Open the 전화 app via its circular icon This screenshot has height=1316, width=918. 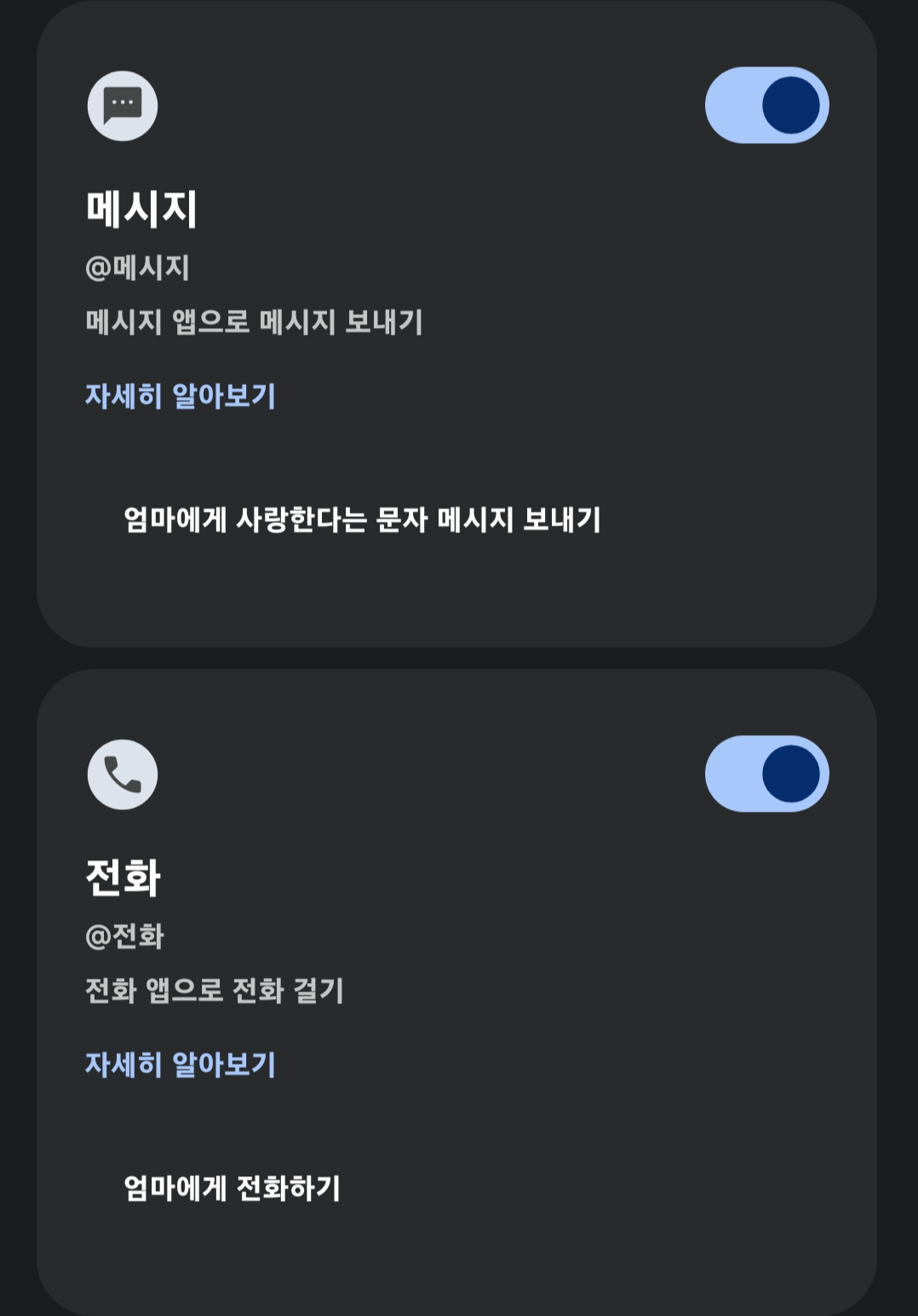tap(122, 774)
